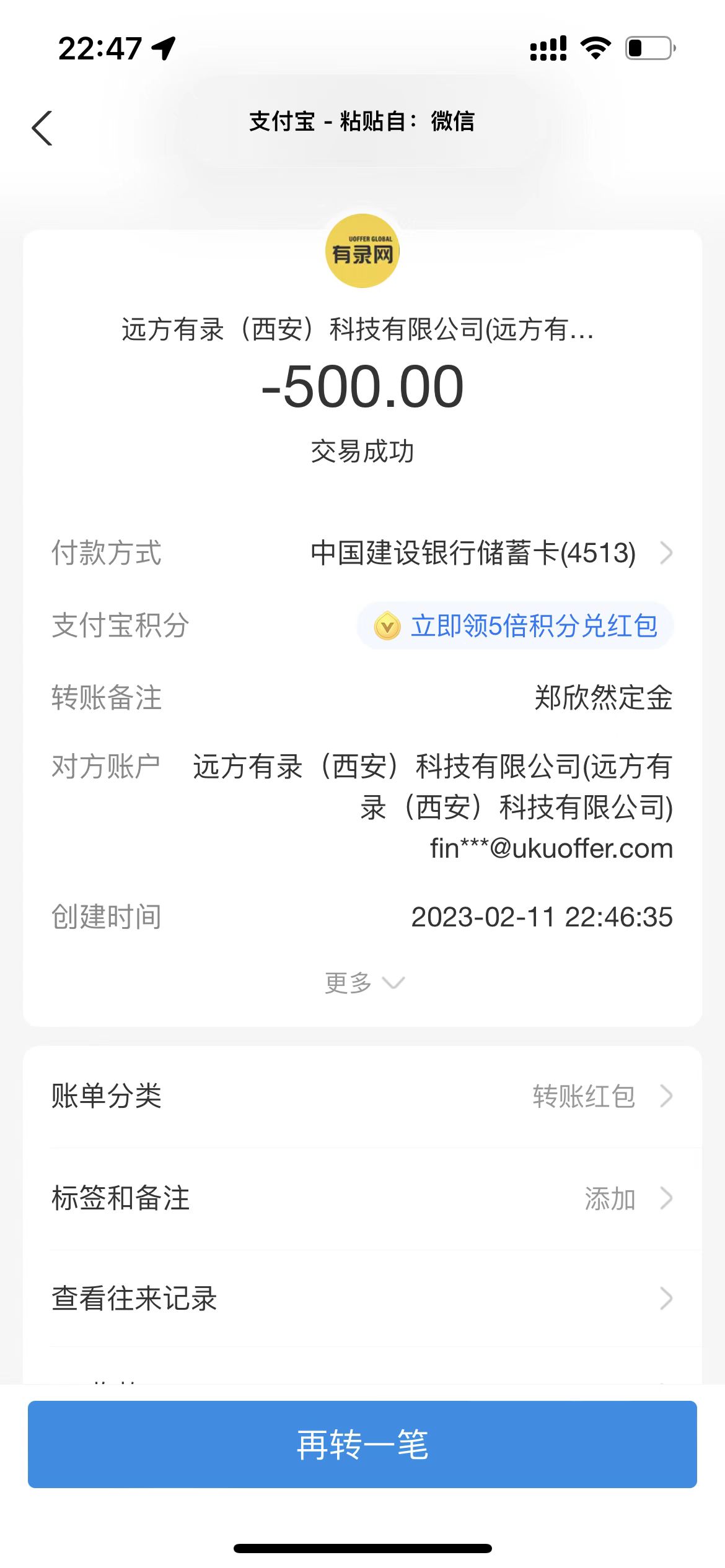Viewport: 725px width, 1568px height.
Task: Tap 再转一笔 to transfer again
Action: tap(362, 1445)
